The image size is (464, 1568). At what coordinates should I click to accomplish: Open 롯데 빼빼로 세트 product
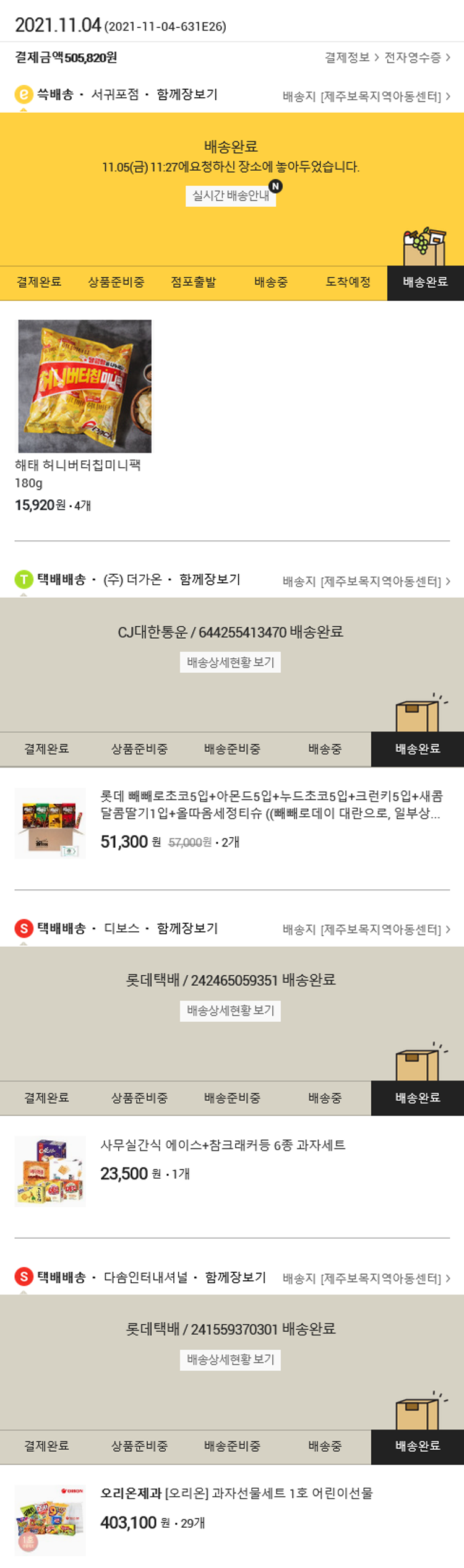click(x=271, y=804)
